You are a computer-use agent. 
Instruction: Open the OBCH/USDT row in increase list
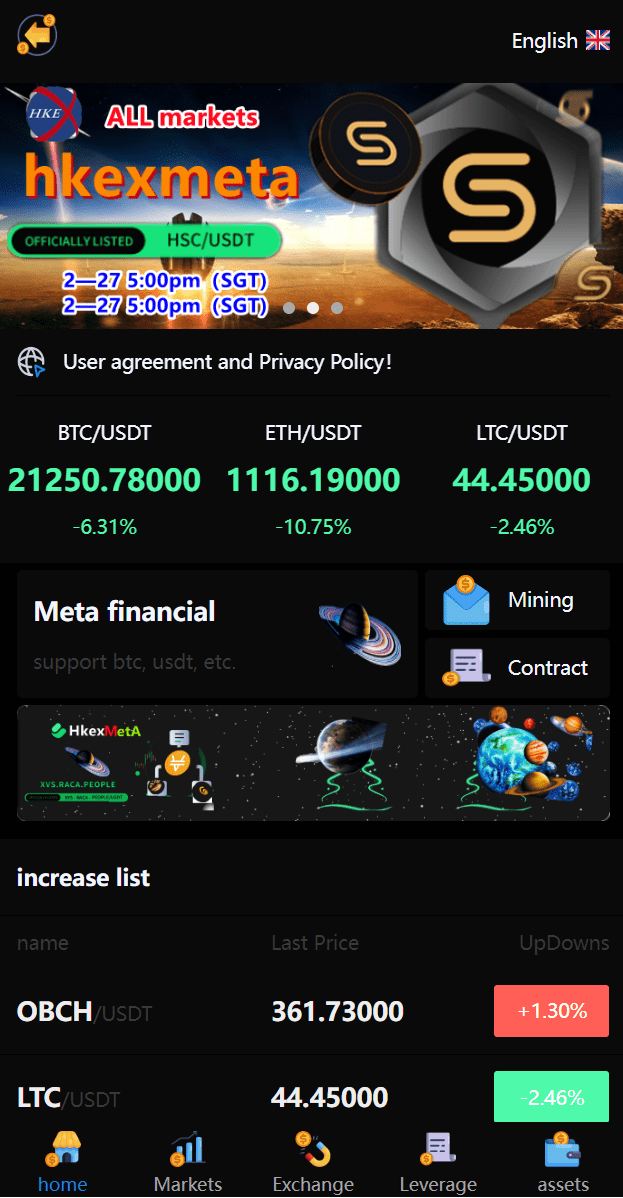(x=311, y=1011)
